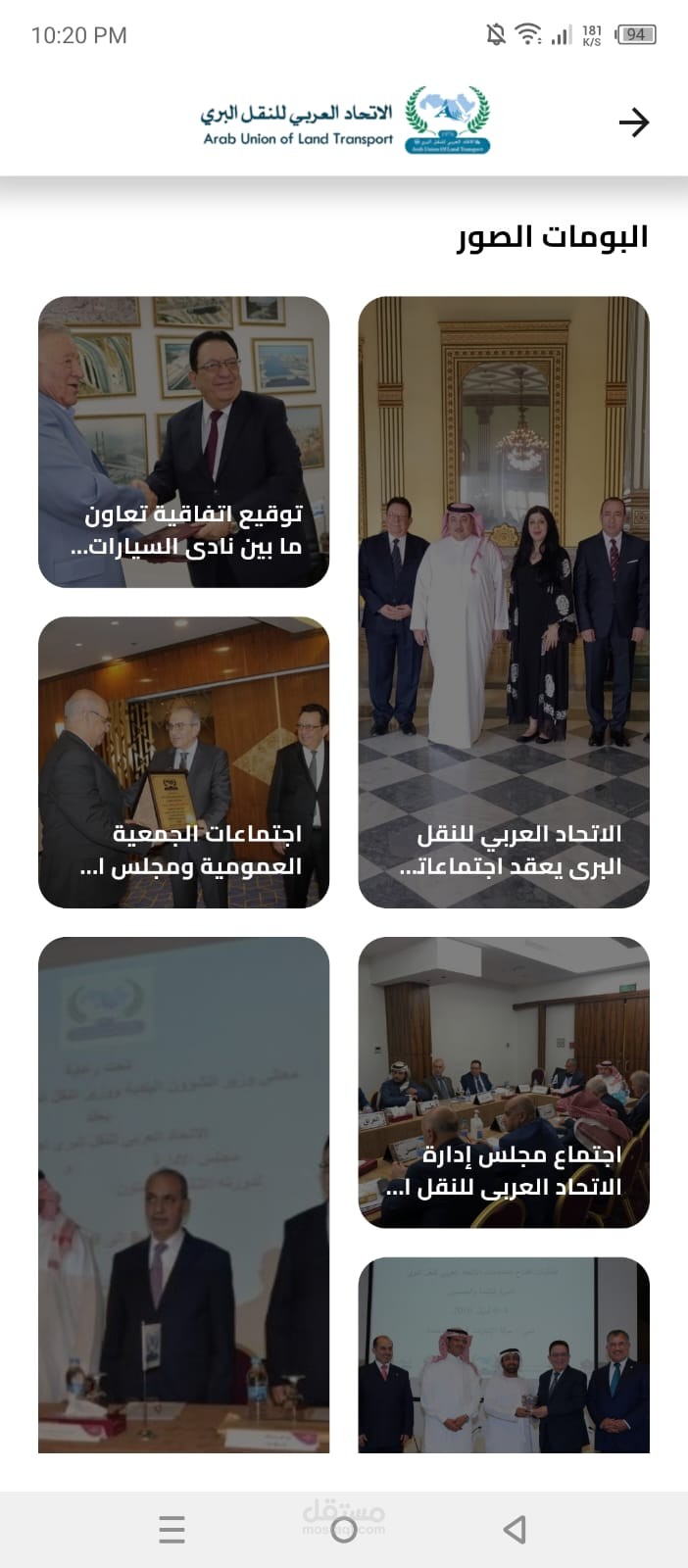
Task: Open album توقيع اتفاقية تعاون ما بين نادى السيارات
Action: [x=184, y=442]
